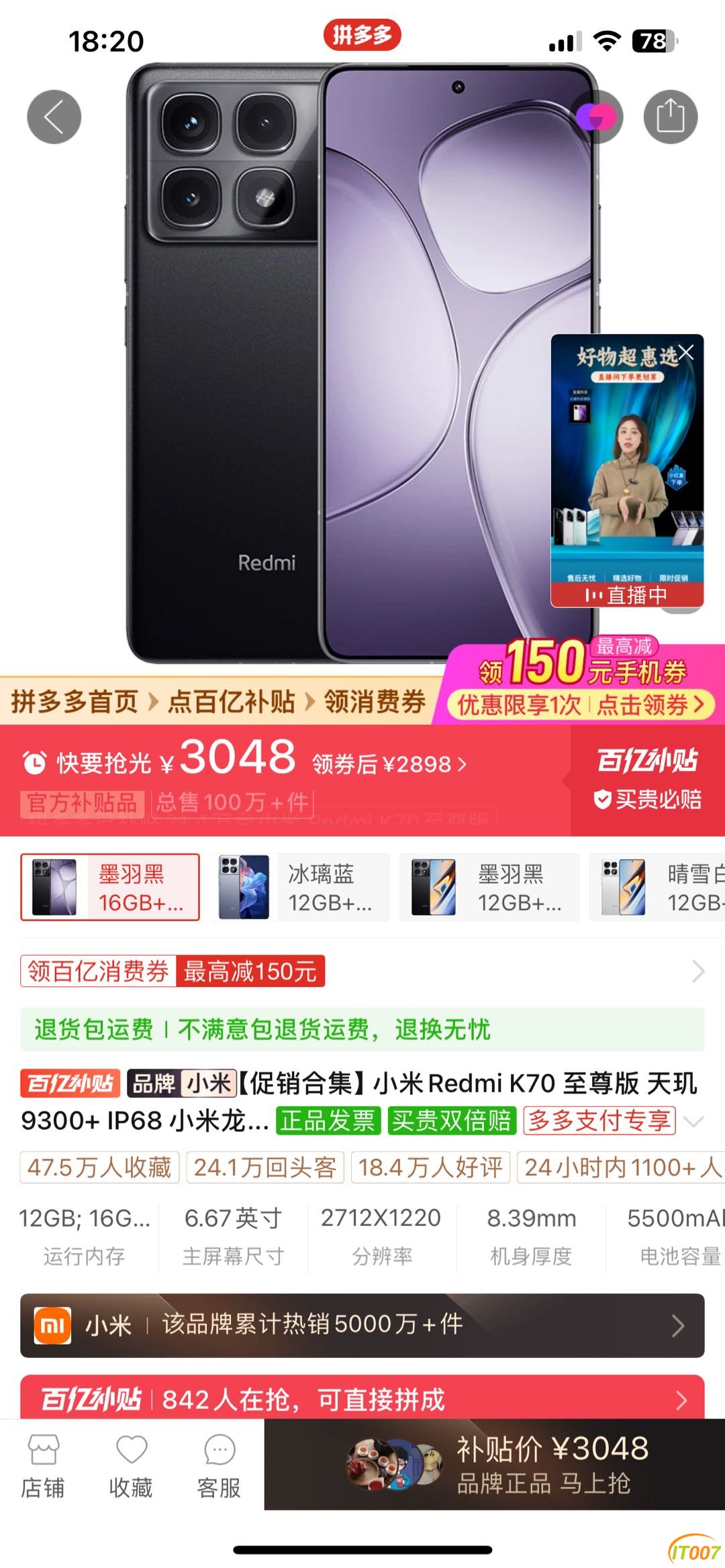Go back using the back arrow
725x1568 pixels.
54,117
